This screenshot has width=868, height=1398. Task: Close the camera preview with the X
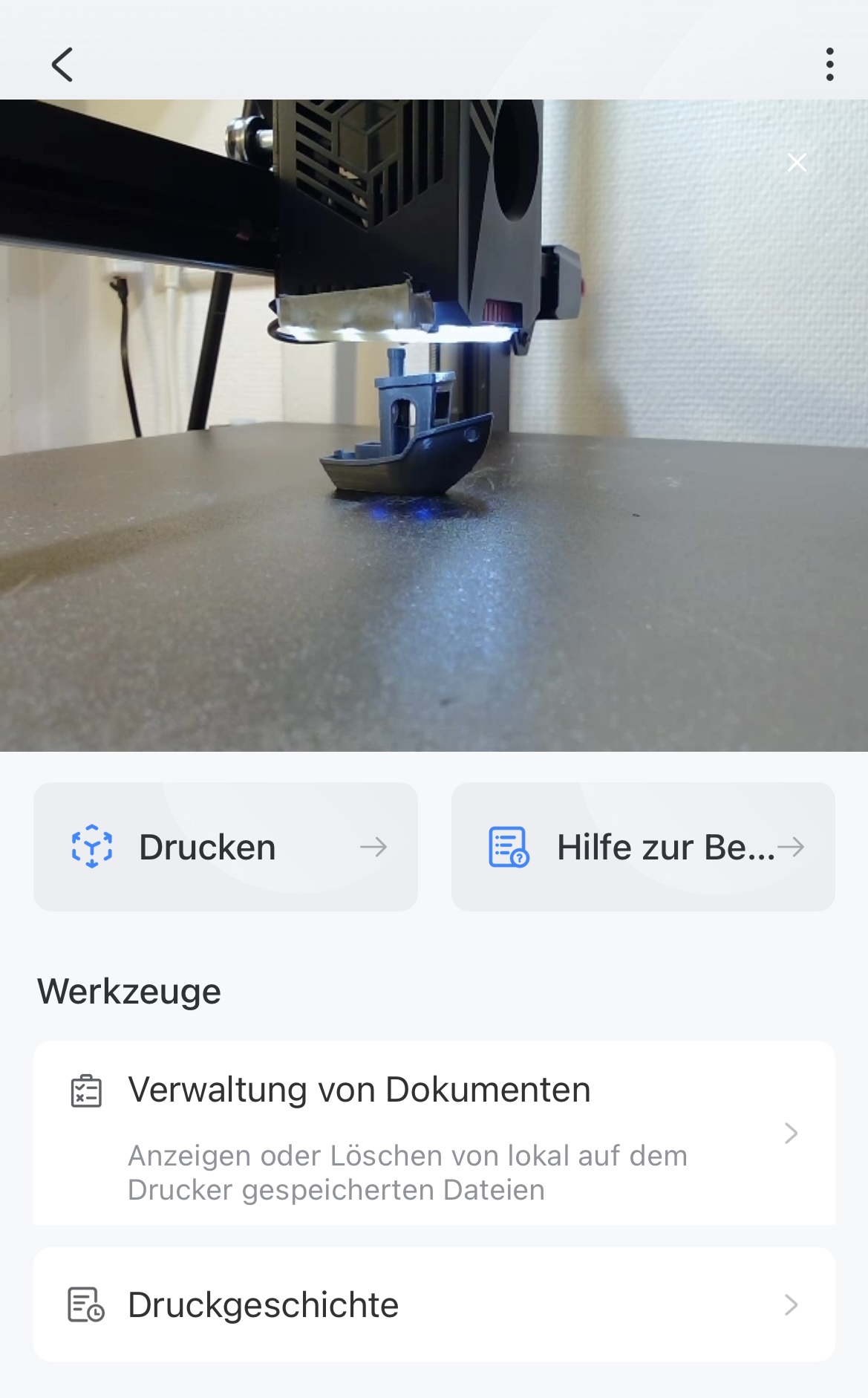tap(797, 162)
